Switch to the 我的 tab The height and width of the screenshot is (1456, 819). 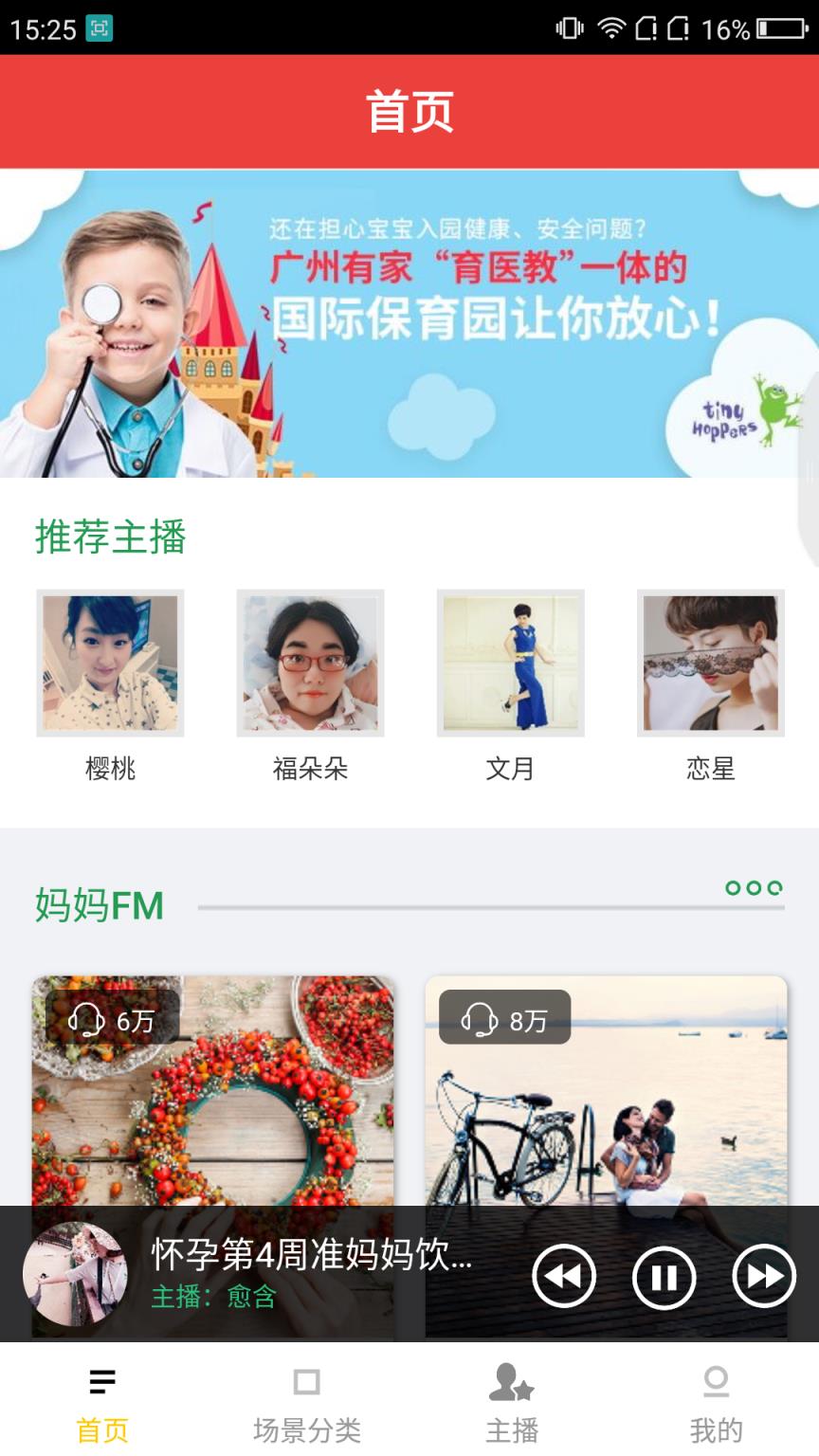717,1405
